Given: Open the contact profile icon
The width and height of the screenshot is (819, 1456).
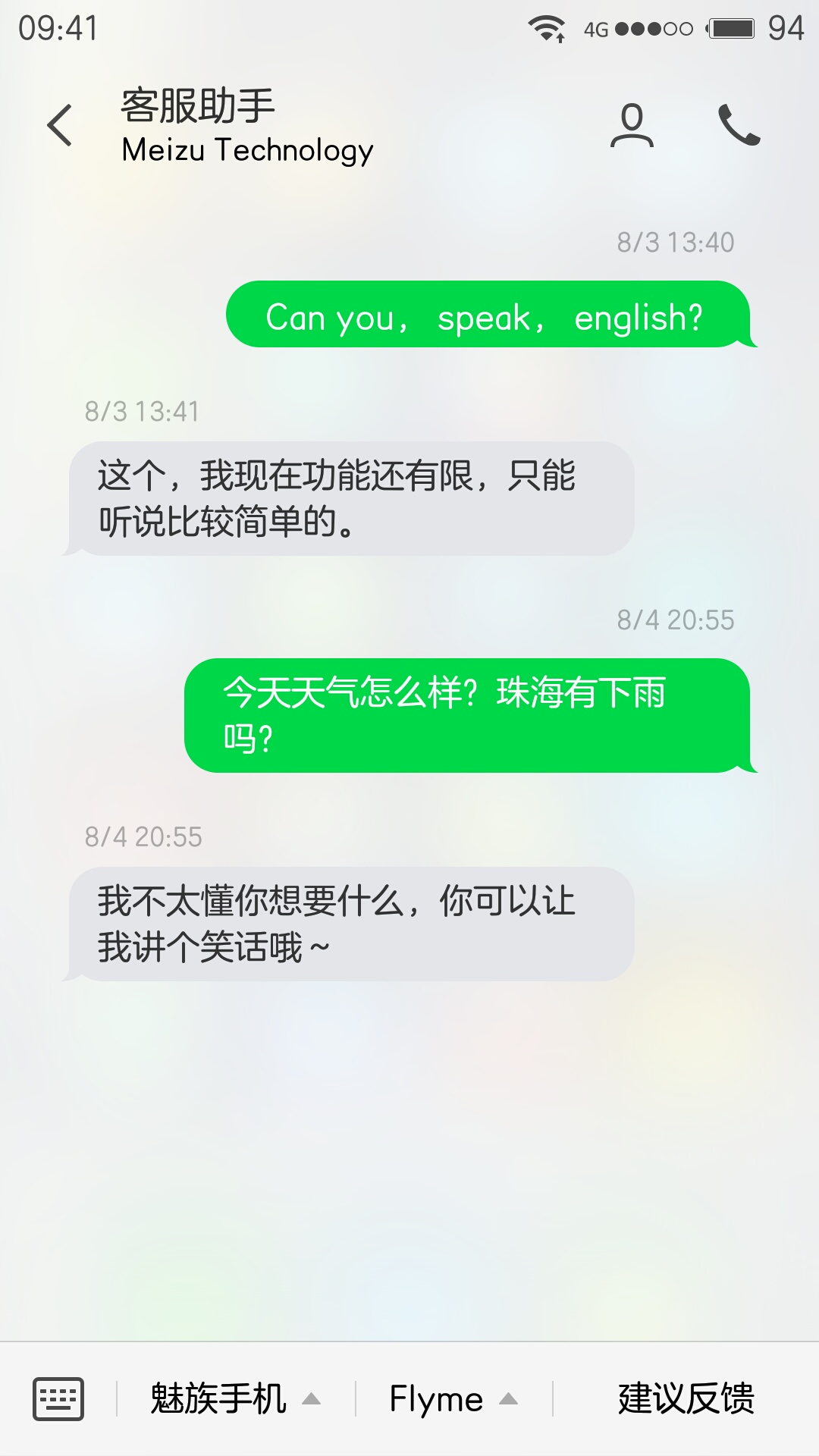Looking at the screenshot, I should [x=632, y=125].
